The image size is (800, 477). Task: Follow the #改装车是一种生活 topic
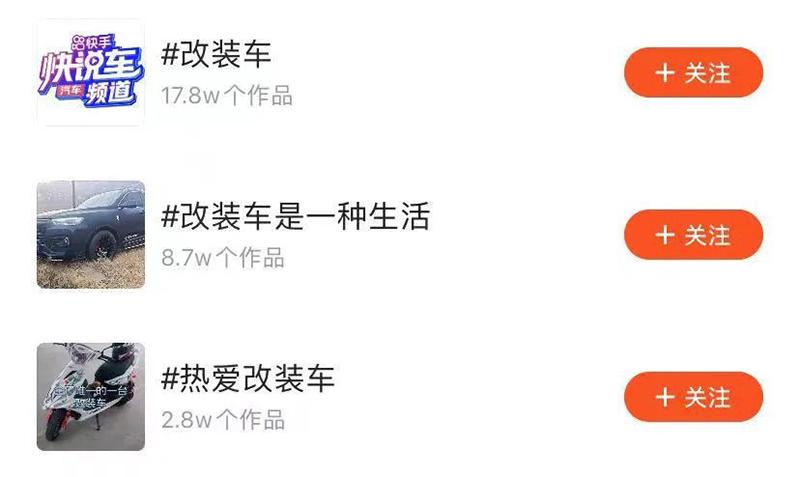(x=693, y=235)
